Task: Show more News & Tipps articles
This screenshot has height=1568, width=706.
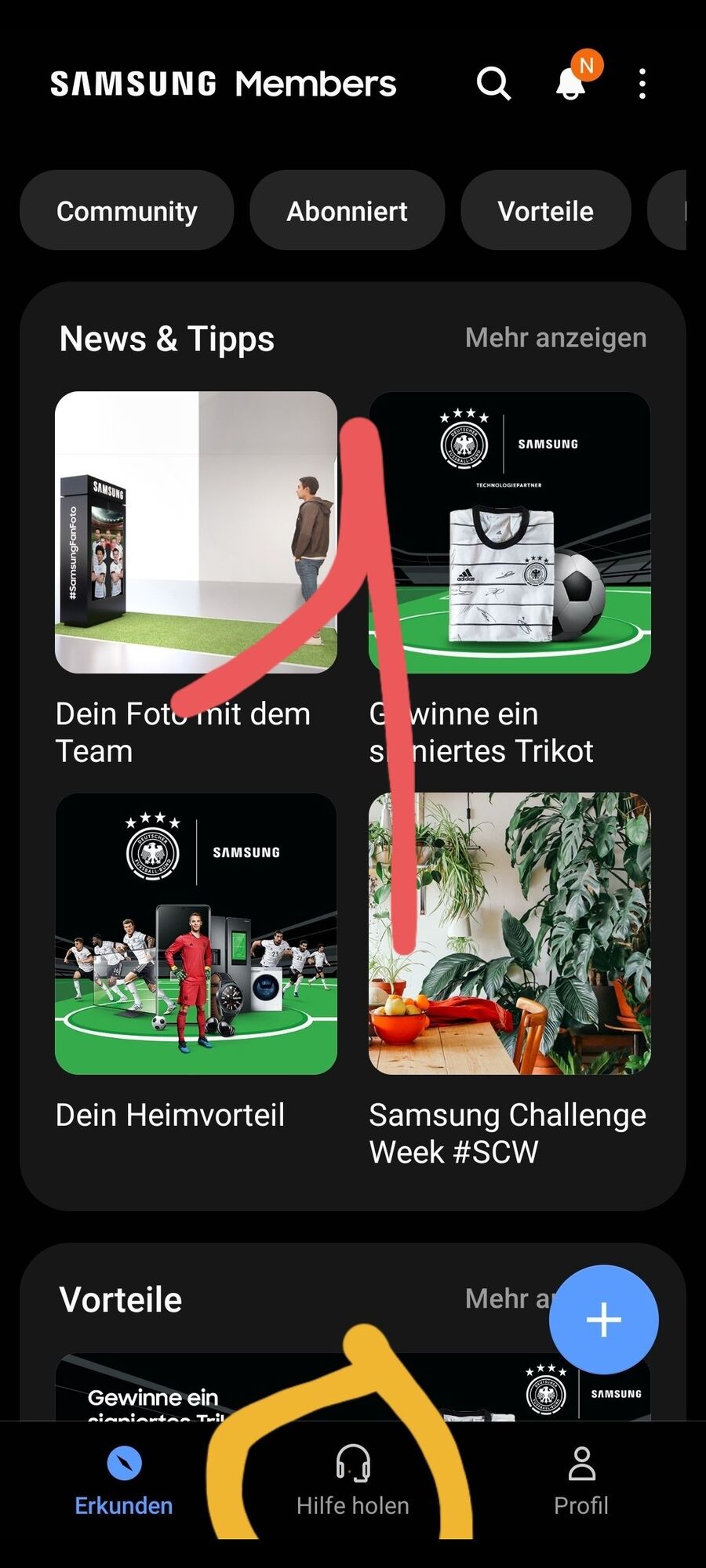Action: tap(555, 338)
